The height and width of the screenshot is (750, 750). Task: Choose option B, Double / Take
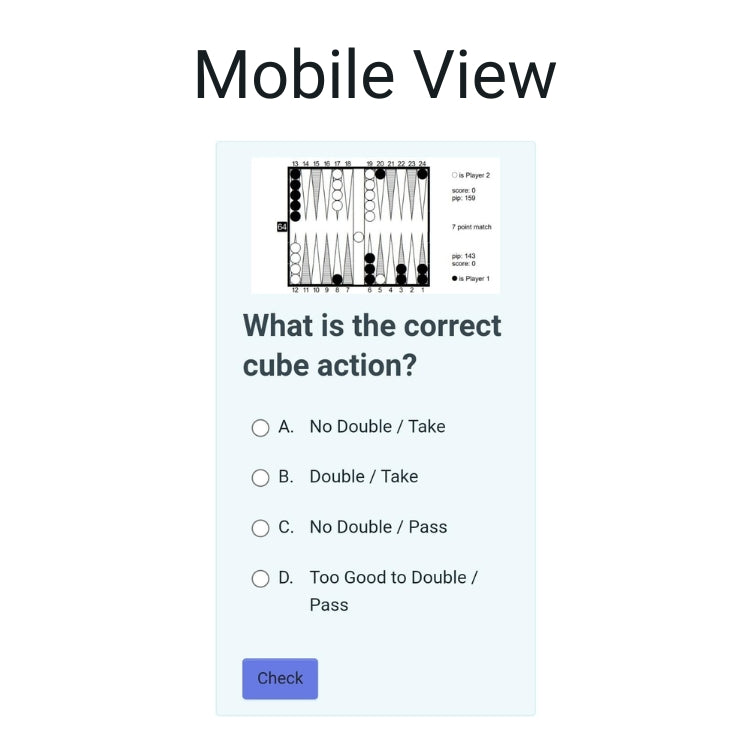(260, 478)
